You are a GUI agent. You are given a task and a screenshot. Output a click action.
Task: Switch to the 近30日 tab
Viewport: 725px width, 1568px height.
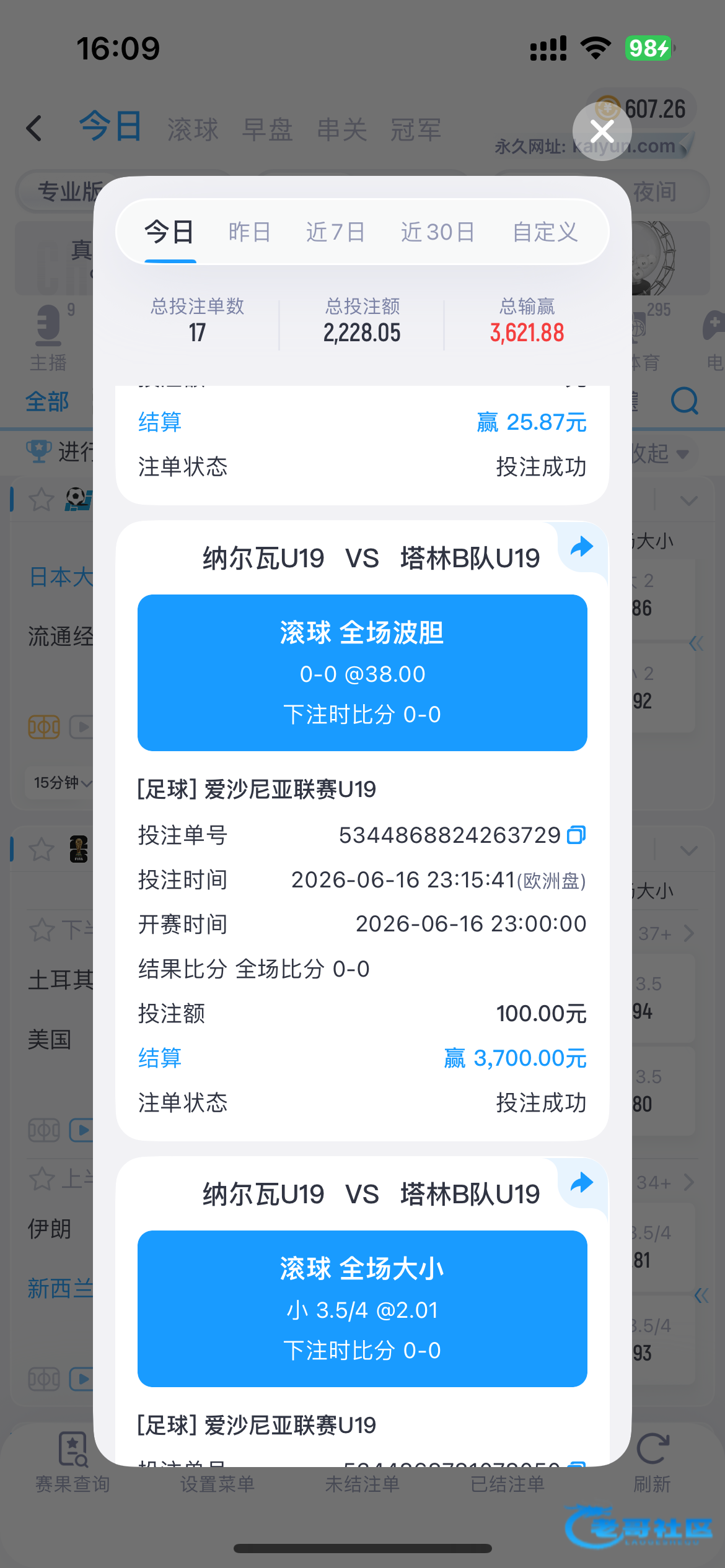pos(437,232)
